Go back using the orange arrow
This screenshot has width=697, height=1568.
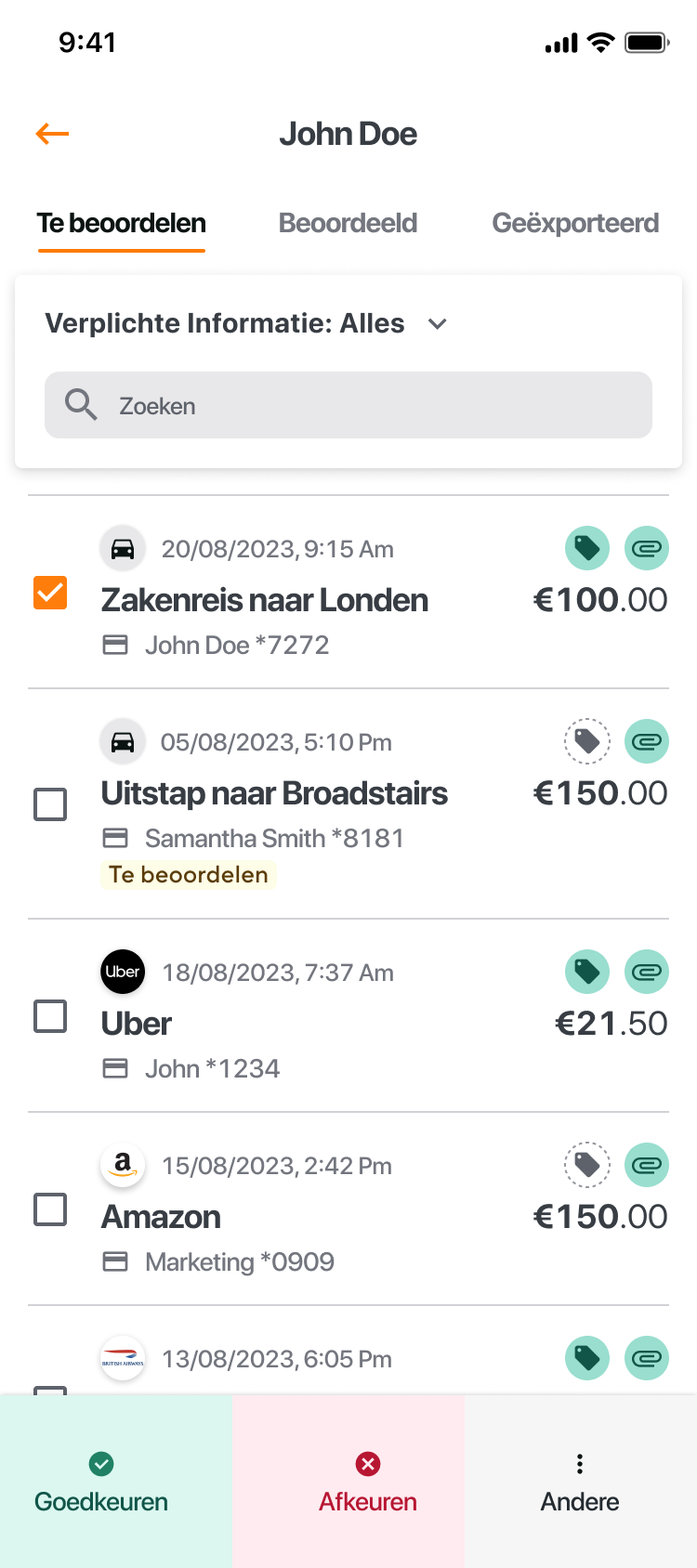coord(53,134)
